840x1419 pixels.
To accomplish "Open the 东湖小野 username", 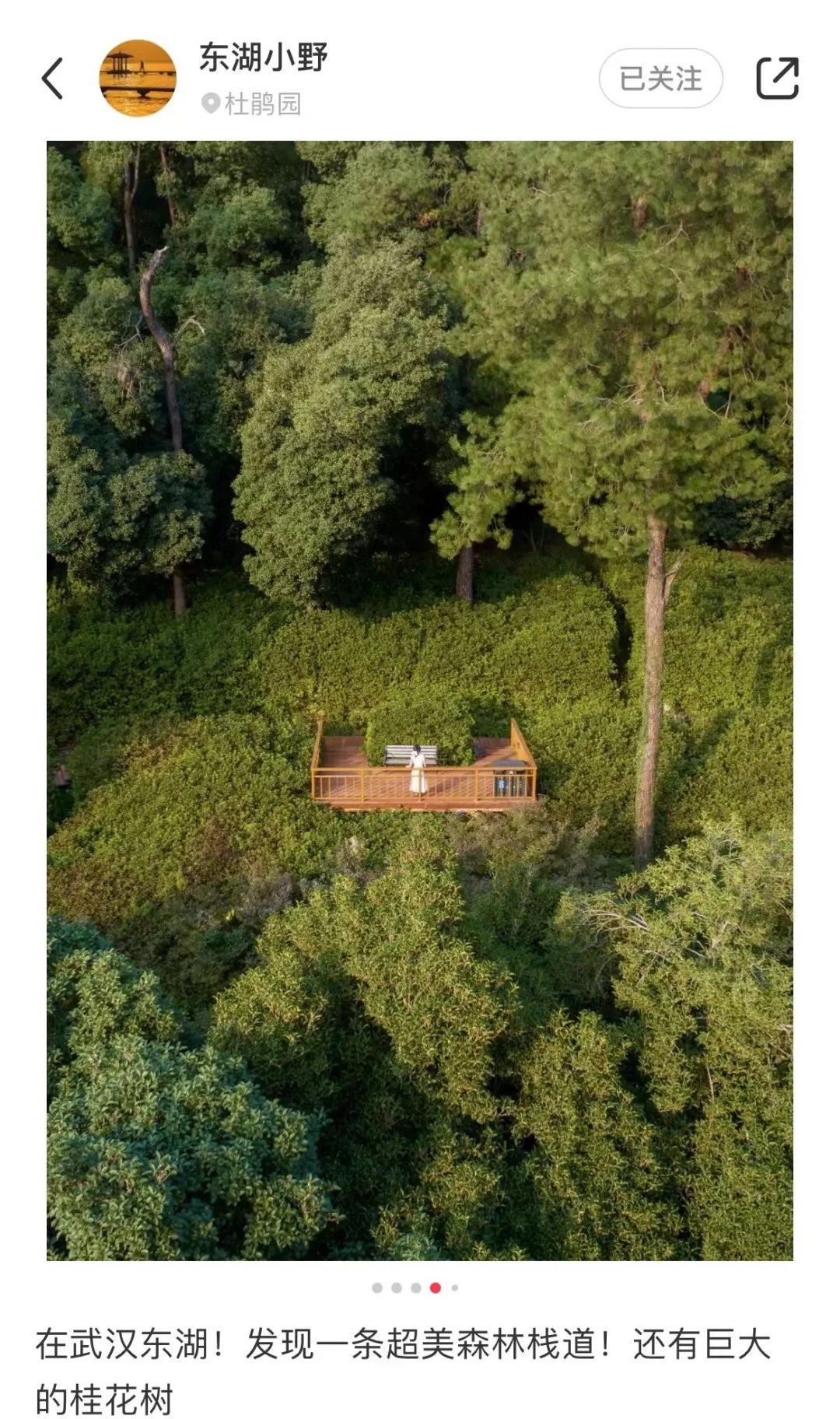I will coord(263,58).
